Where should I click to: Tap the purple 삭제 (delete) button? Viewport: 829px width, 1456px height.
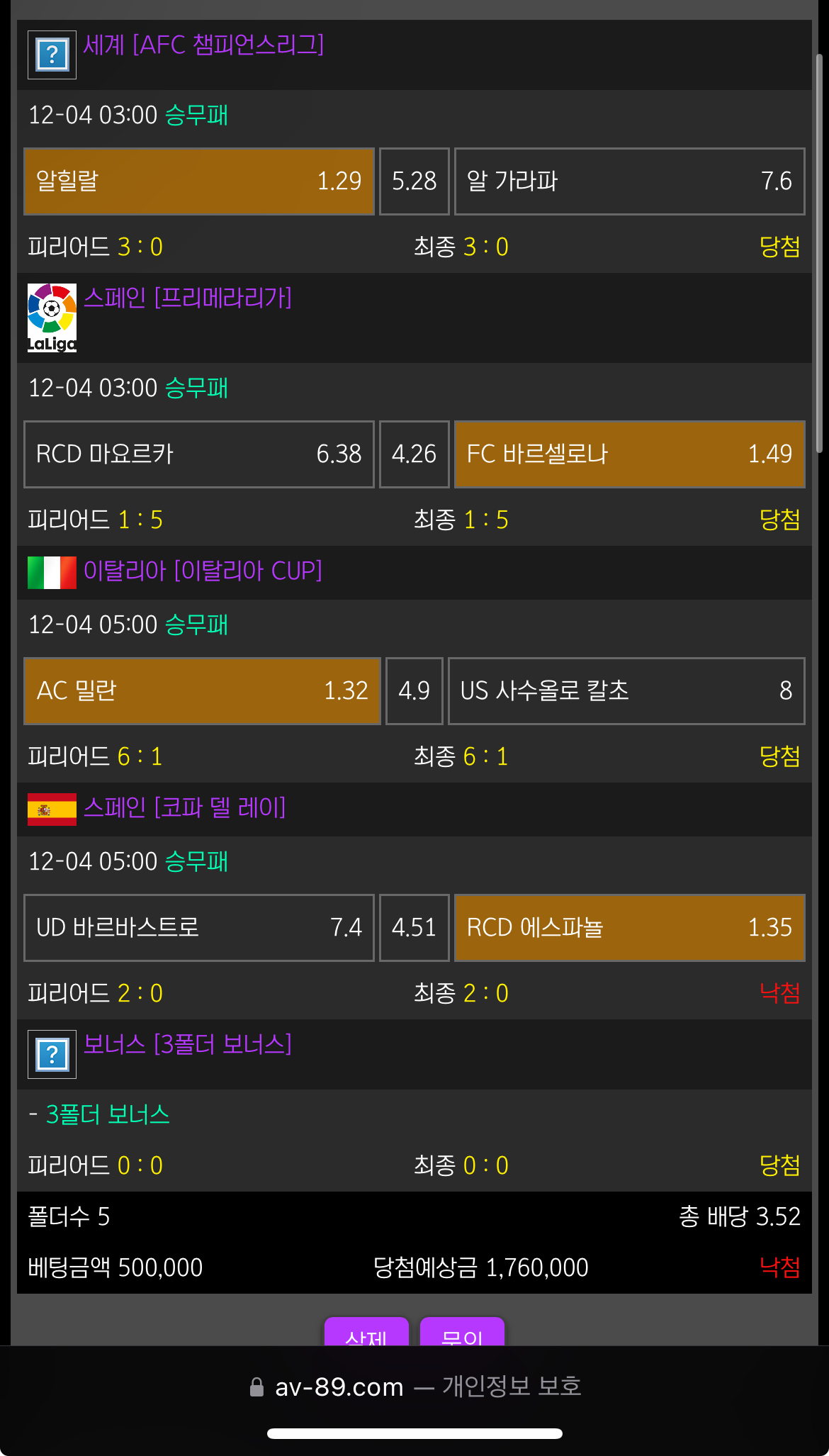pyautogui.click(x=366, y=1333)
